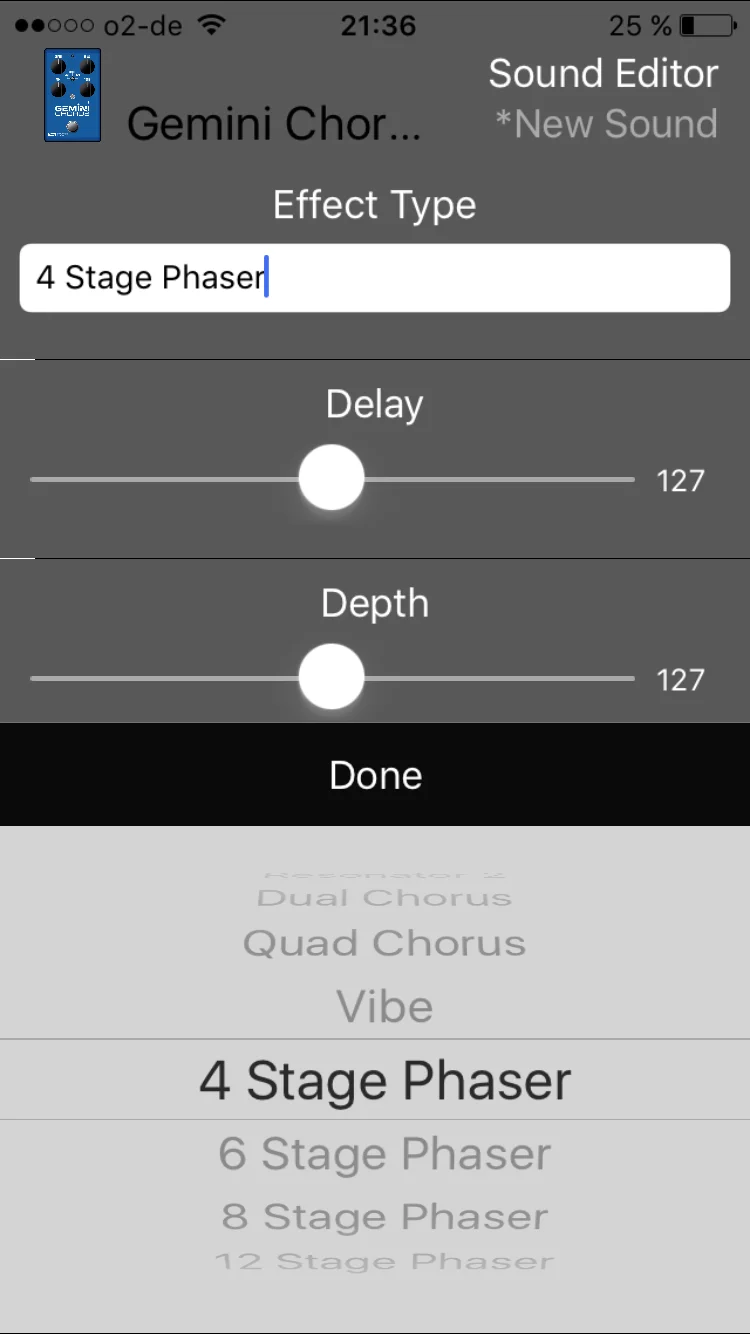Choose Quad Chorus from the picker
Image resolution: width=750 pixels, height=1334 pixels.
(x=385, y=943)
